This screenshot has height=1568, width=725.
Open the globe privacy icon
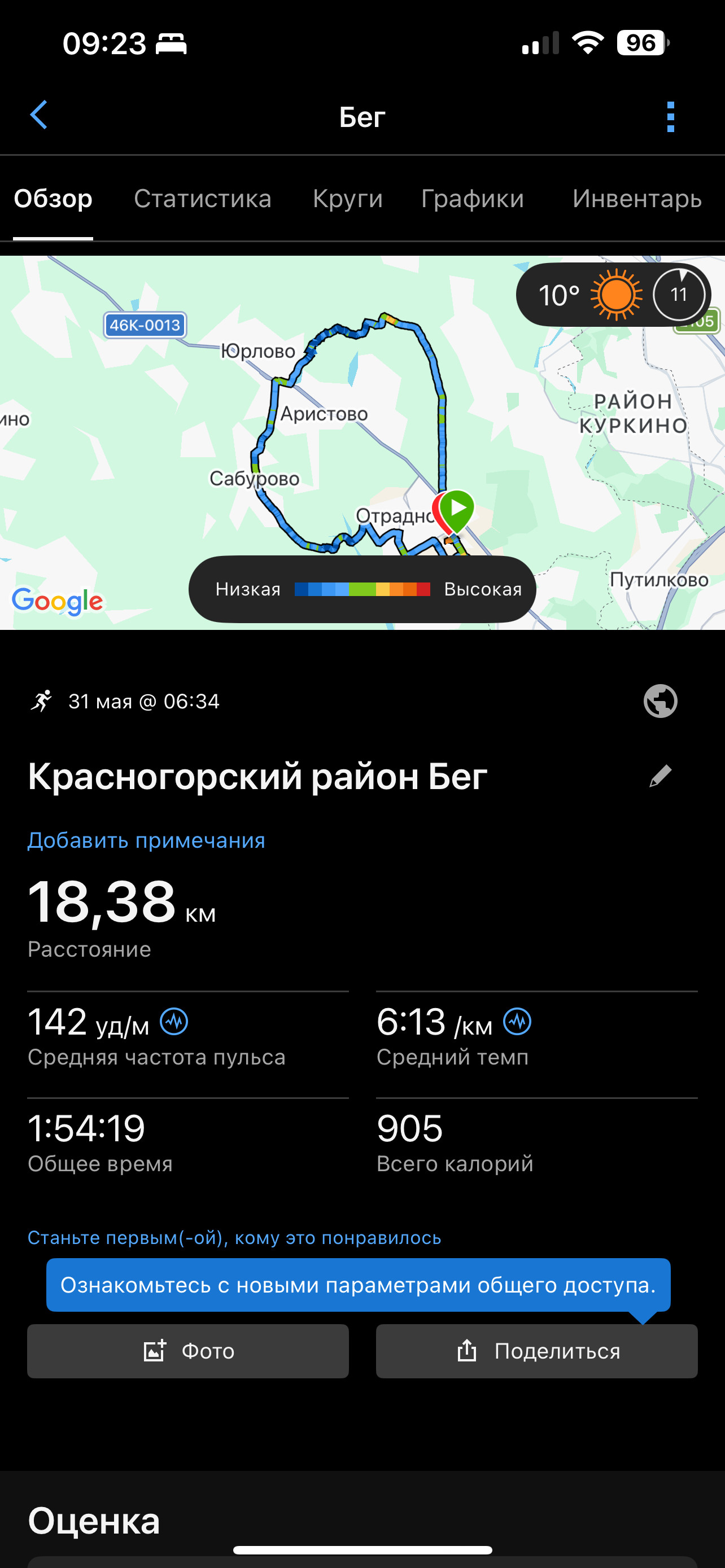(x=661, y=701)
